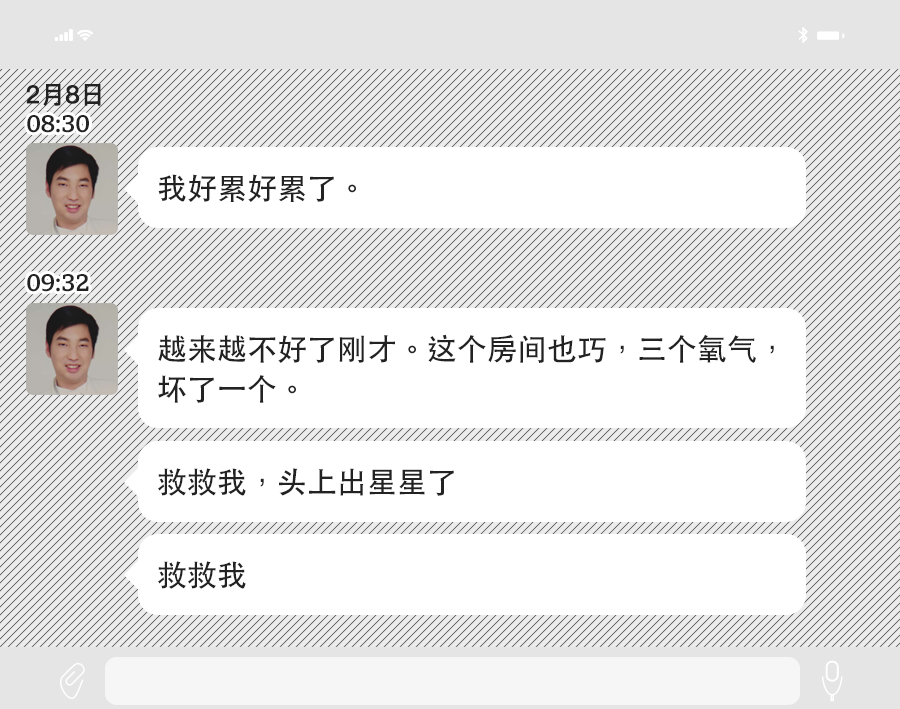The width and height of the screenshot is (900, 709).
Task: Tap the microphone voice input icon
Action: coord(831,680)
